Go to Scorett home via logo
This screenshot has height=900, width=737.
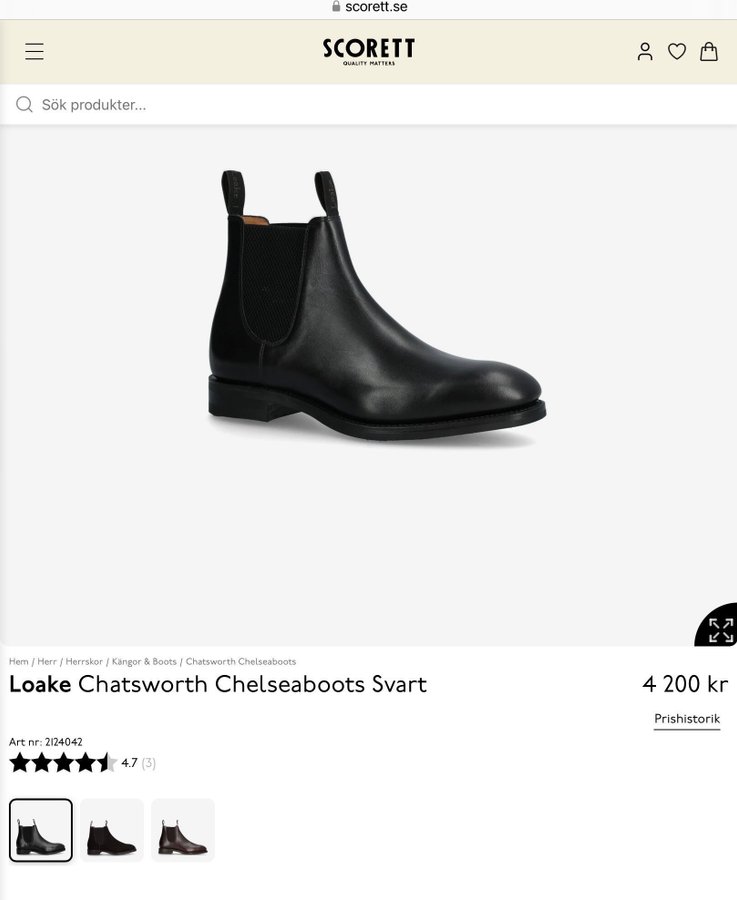pyautogui.click(x=368, y=51)
